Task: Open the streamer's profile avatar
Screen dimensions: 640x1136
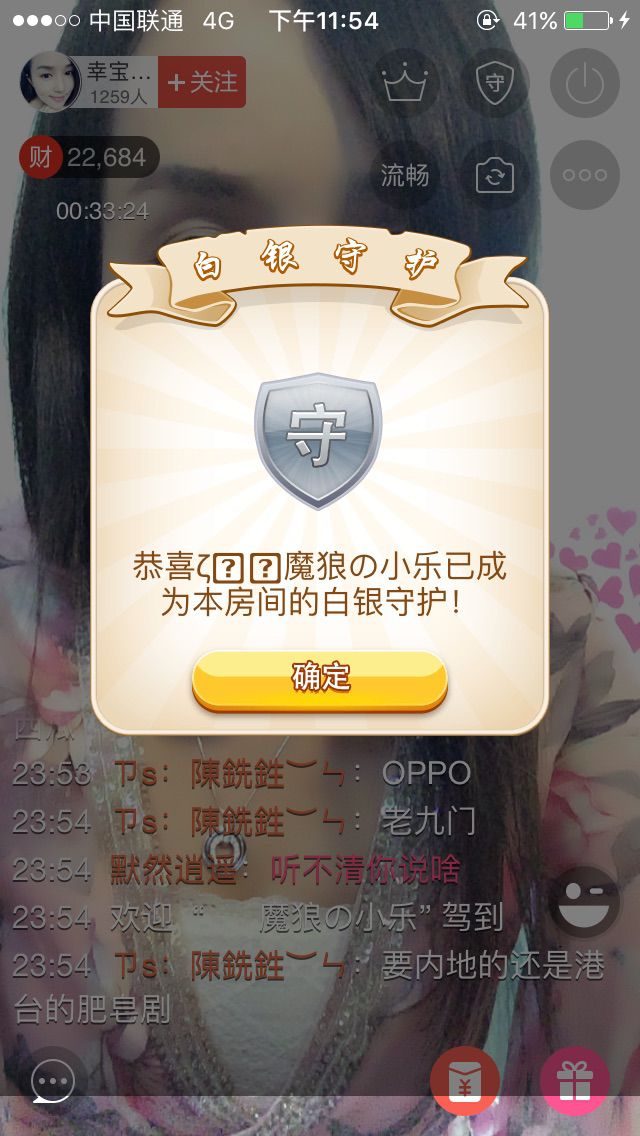Action: (x=49, y=82)
